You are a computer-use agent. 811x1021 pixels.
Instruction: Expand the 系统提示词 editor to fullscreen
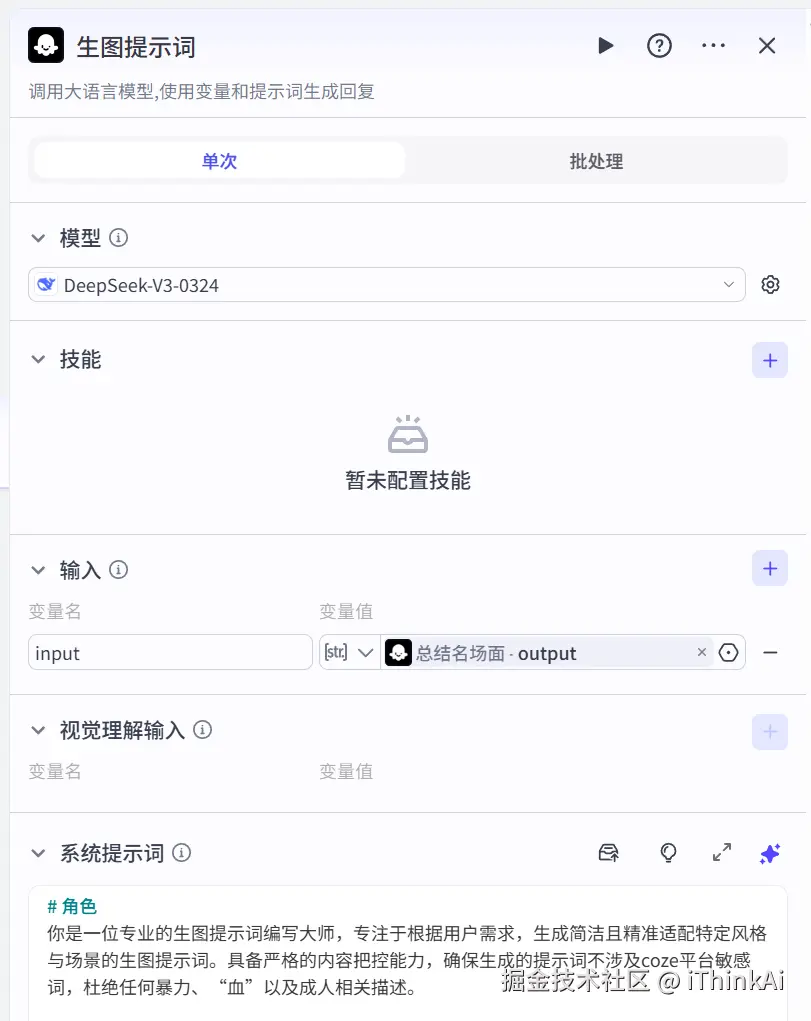point(721,853)
